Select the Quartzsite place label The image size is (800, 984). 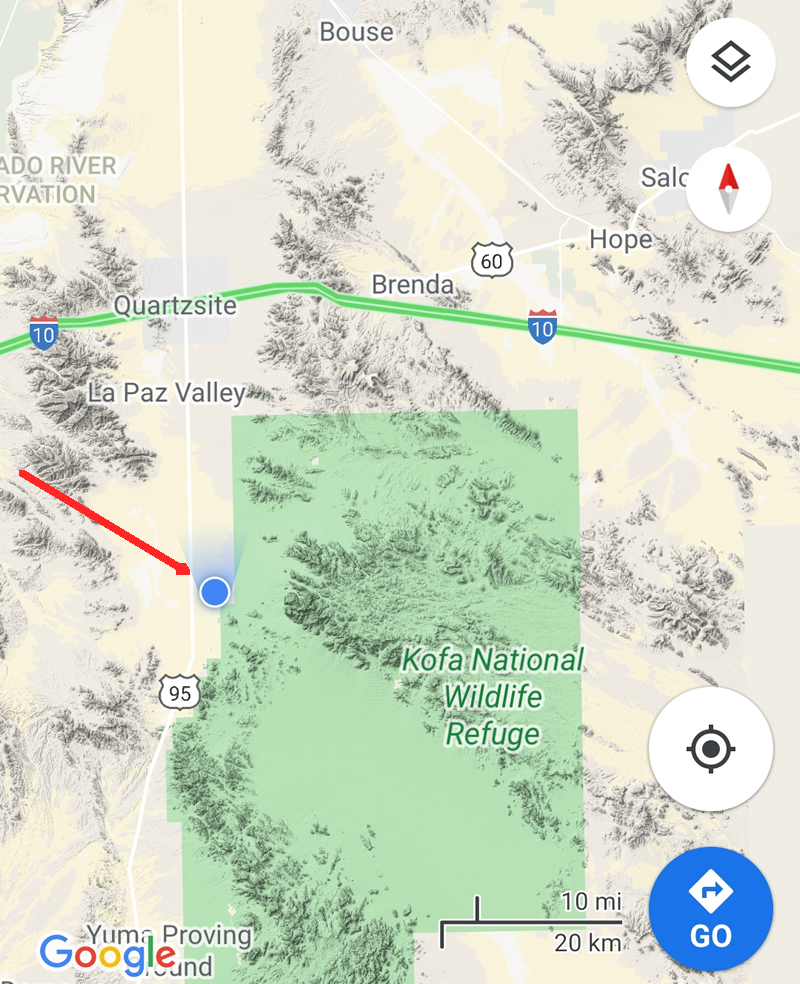[175, 305]
